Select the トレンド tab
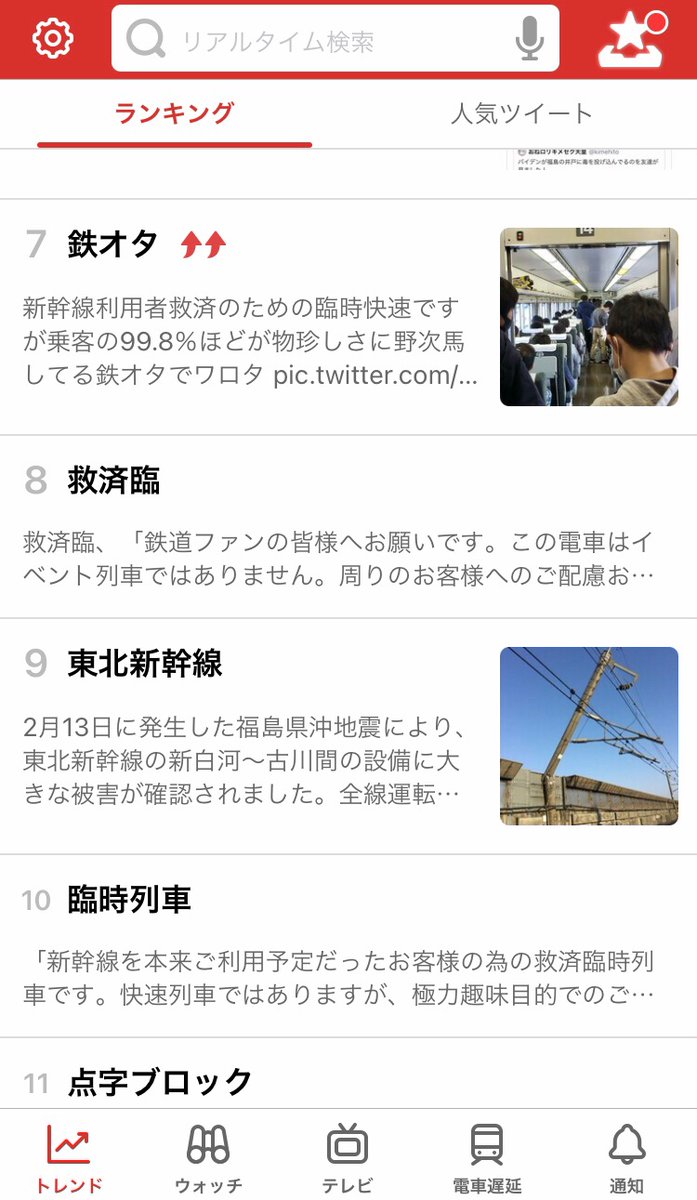The image size is (697, 1200). (69, 1158)
